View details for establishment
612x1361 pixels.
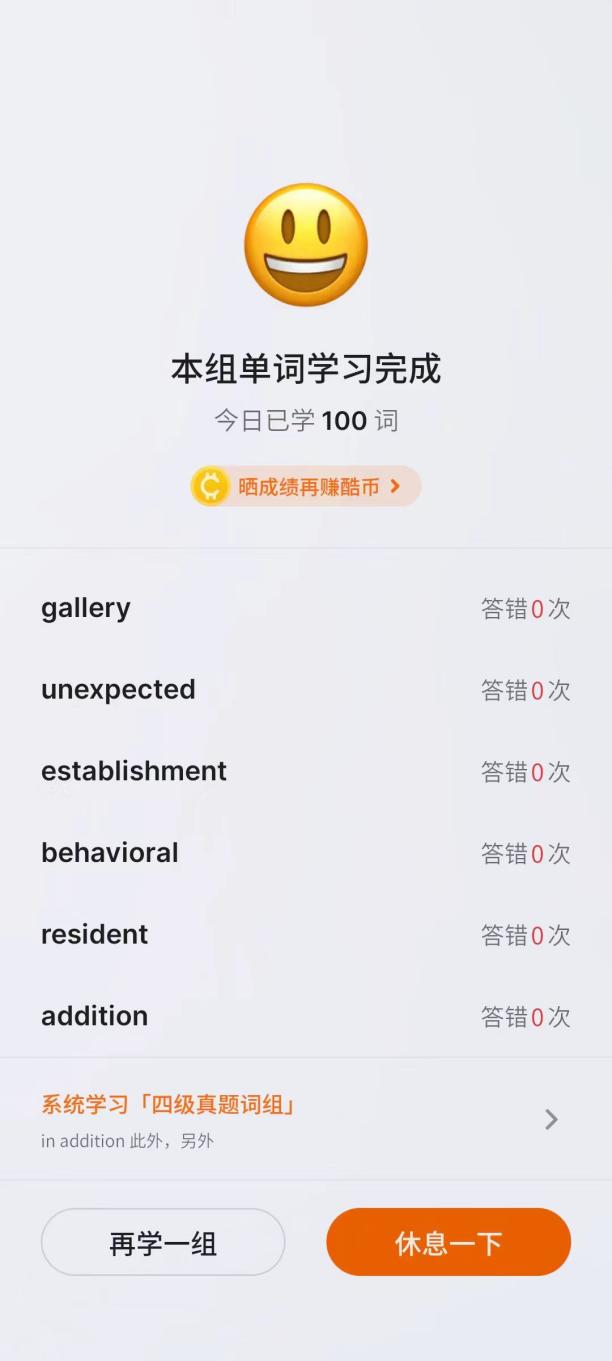(x=306, y=771)
